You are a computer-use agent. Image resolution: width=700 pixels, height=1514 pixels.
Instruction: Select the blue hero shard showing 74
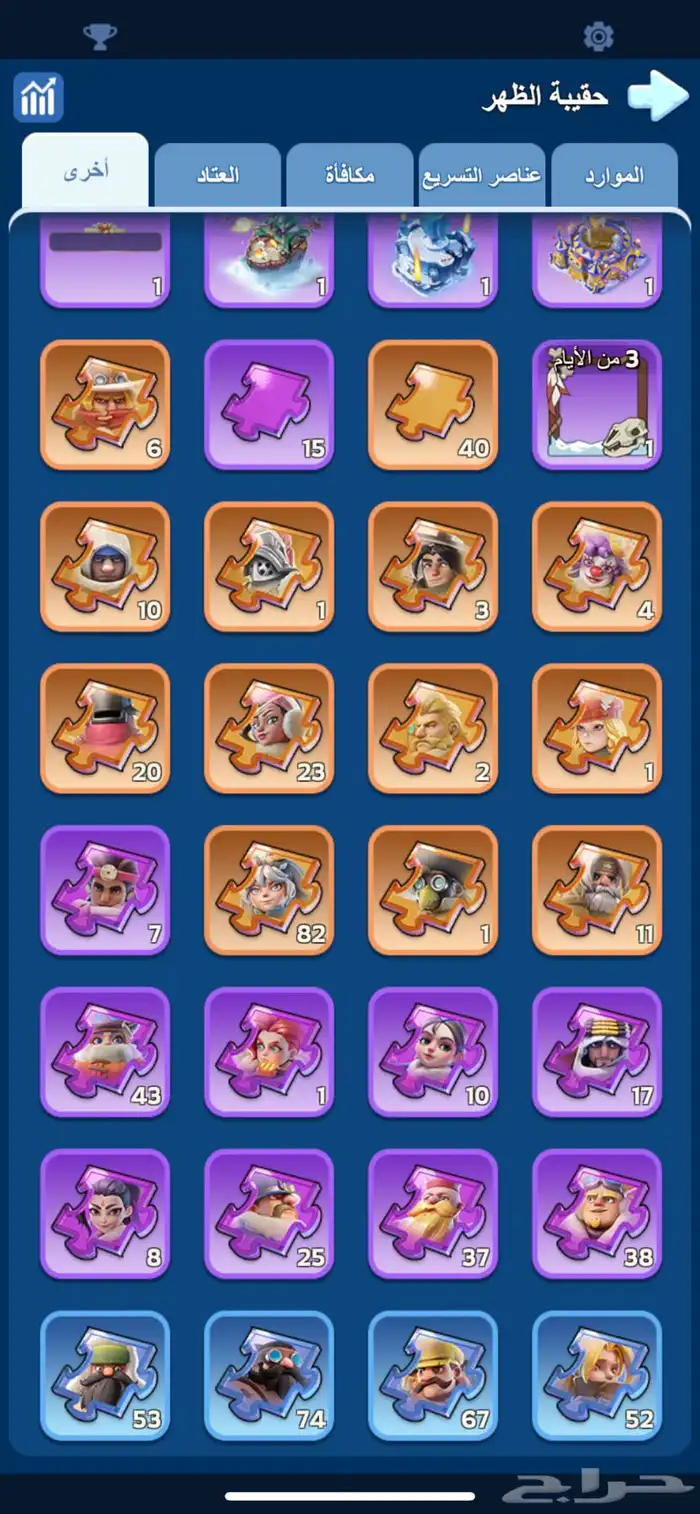click(x=268, y=1376)
